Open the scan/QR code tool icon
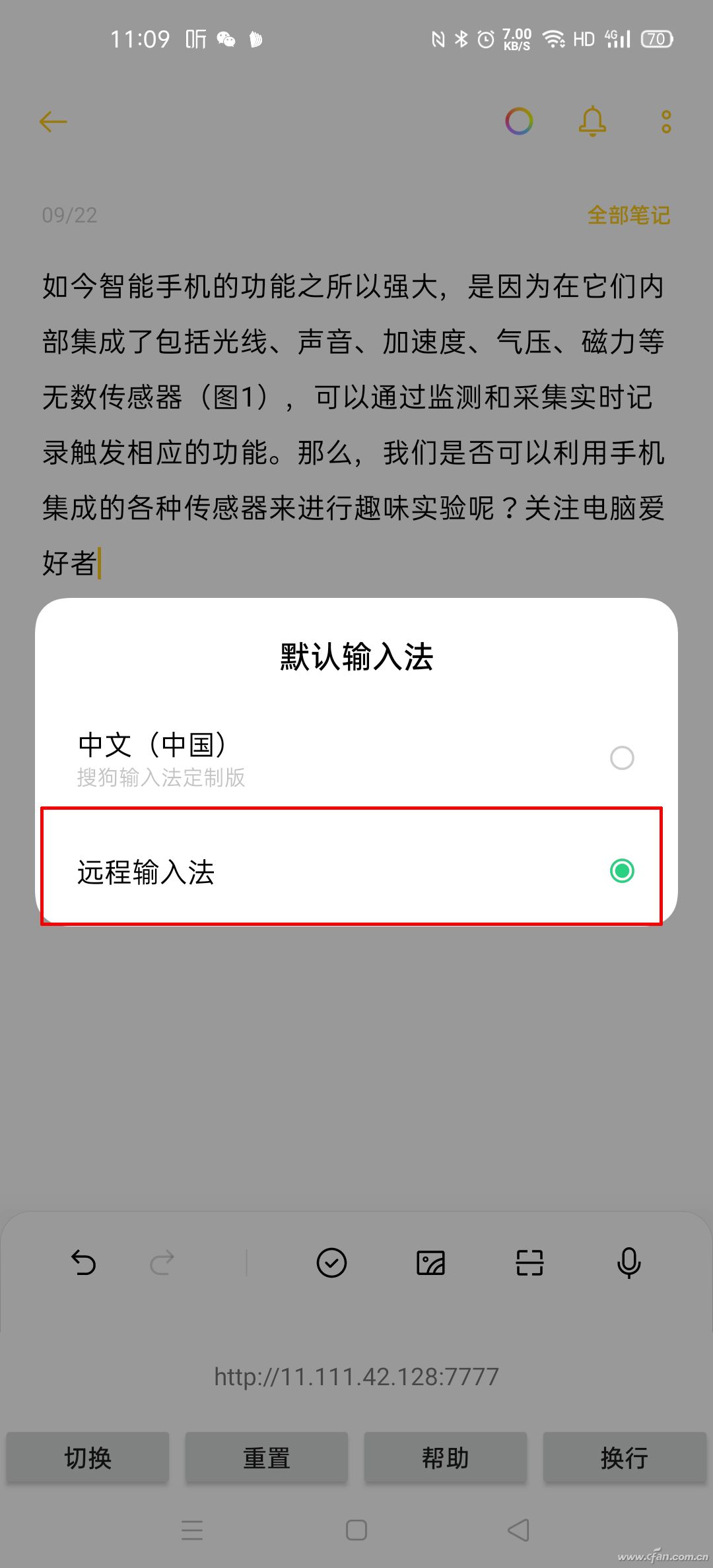 [529, 1263]
